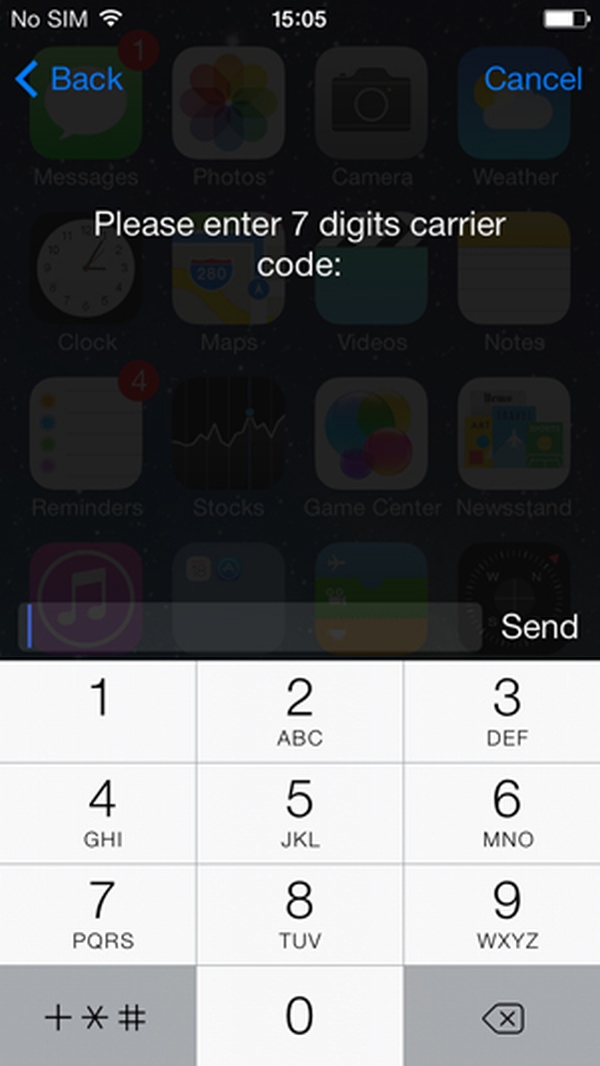Viewport: 600px width, 1066px height.
Task: Open the +*# symbols key
Action: tap(98, 1016)
